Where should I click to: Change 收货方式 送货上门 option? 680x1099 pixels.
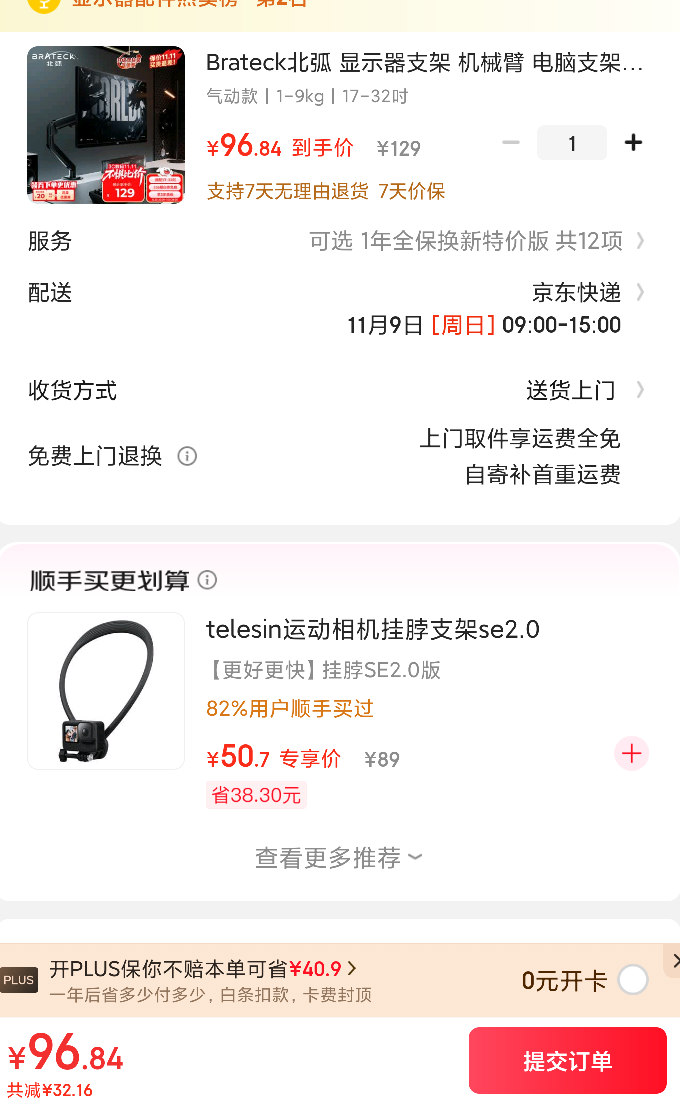[336, 390]
